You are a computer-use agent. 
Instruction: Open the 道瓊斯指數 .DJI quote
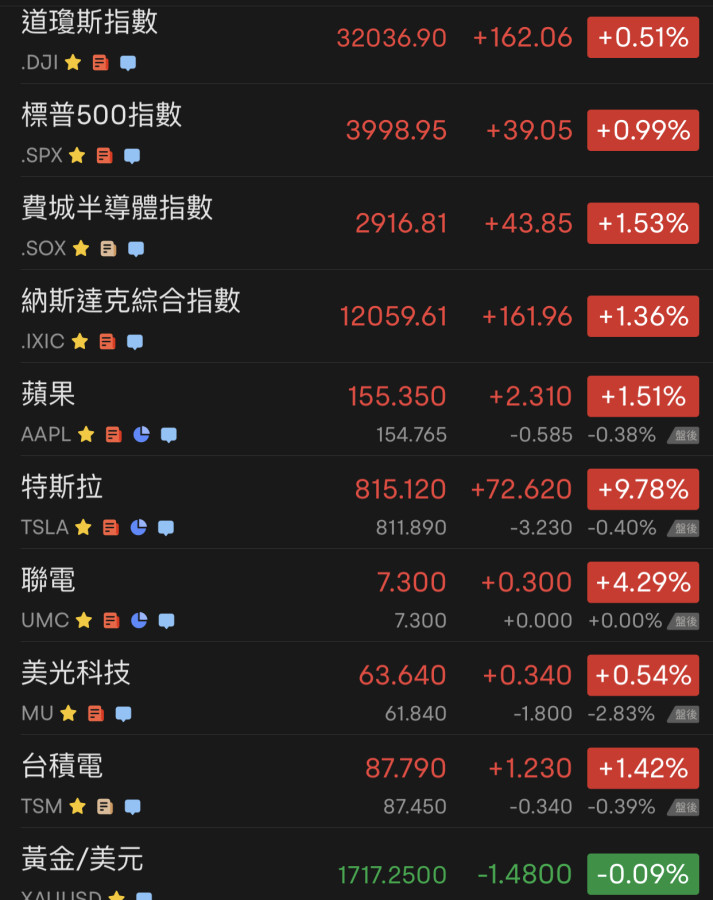click(x=90, y=22)
